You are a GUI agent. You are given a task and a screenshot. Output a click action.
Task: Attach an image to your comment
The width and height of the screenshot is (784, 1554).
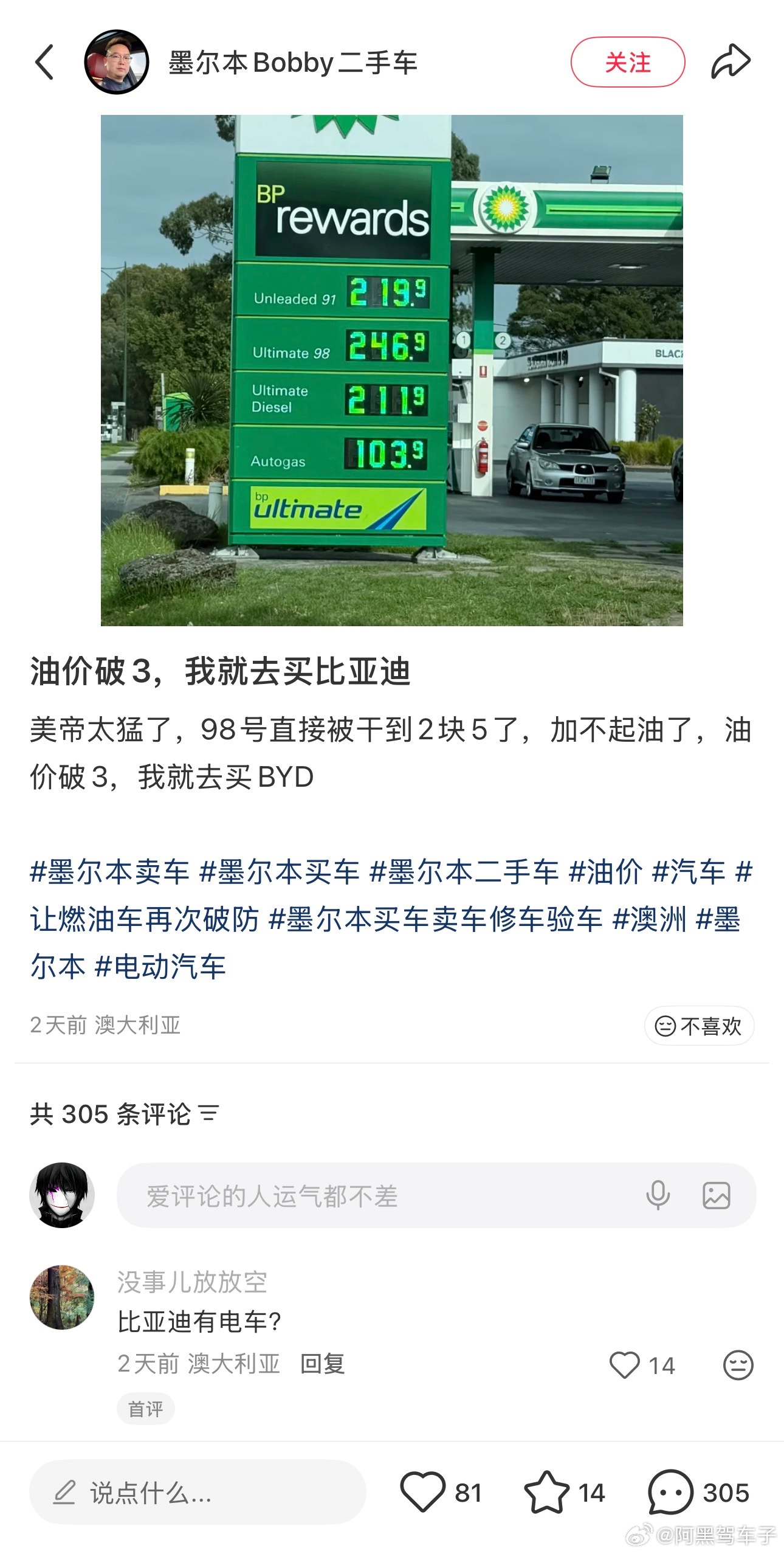[x=717, y=1193]
